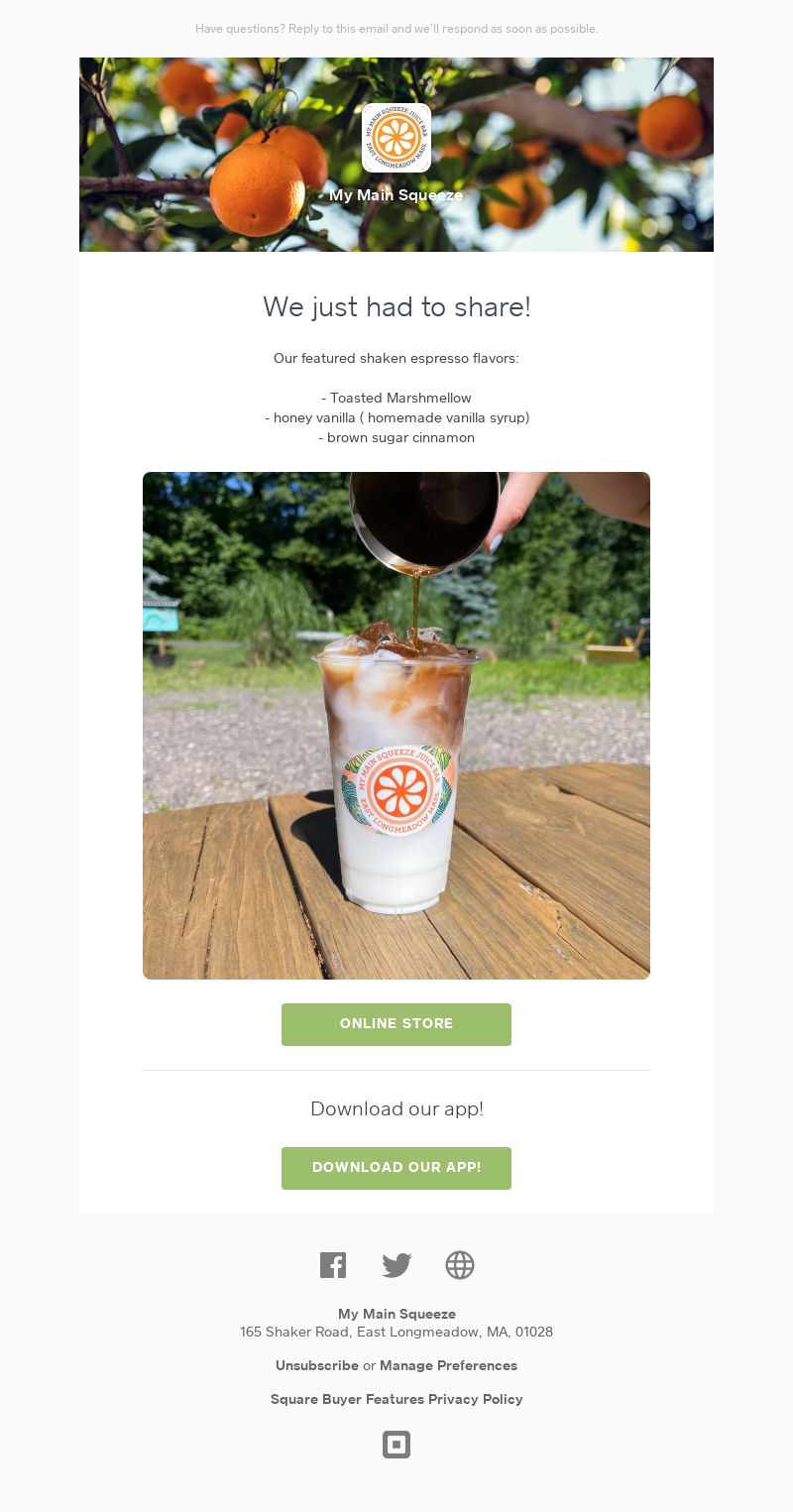Open Manage Preferences link

[448, 1365]
